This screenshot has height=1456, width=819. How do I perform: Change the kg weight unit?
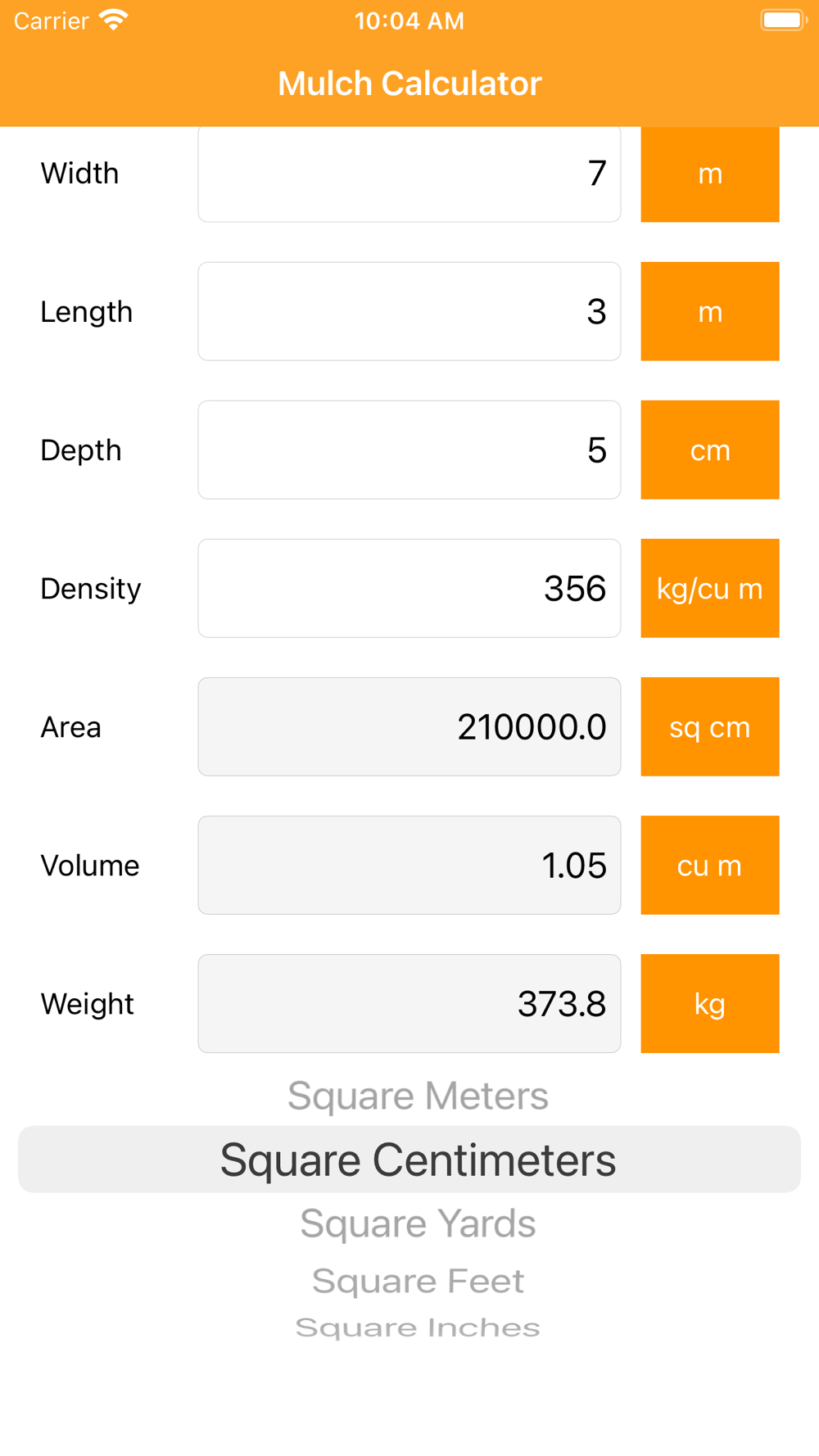[x=710, y=1003]
